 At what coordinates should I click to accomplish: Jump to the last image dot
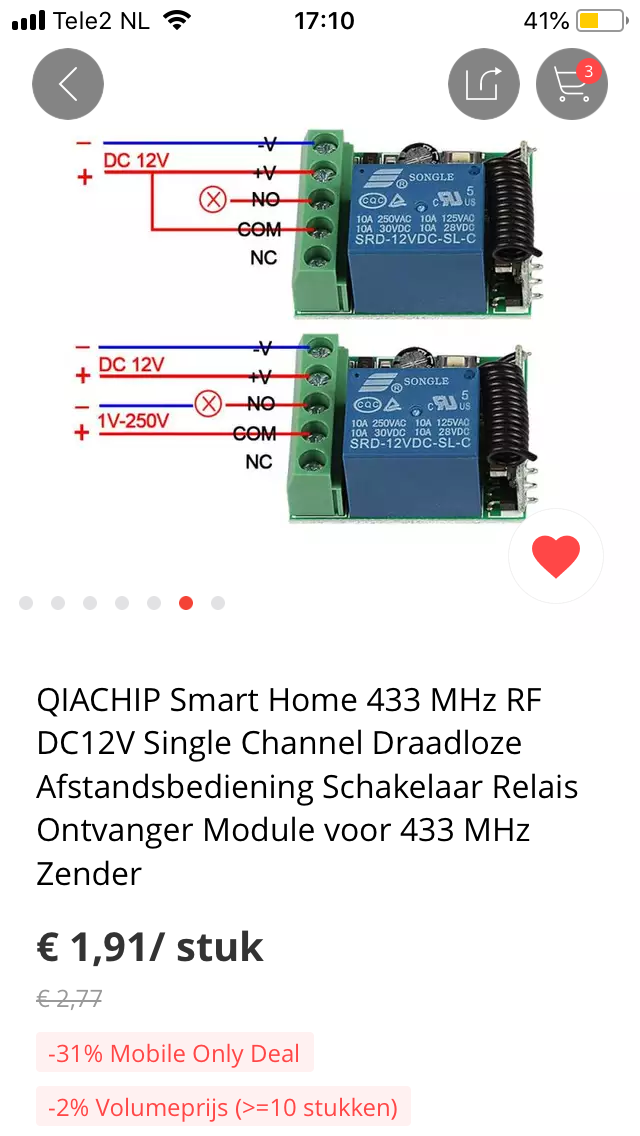coord(218,602)
